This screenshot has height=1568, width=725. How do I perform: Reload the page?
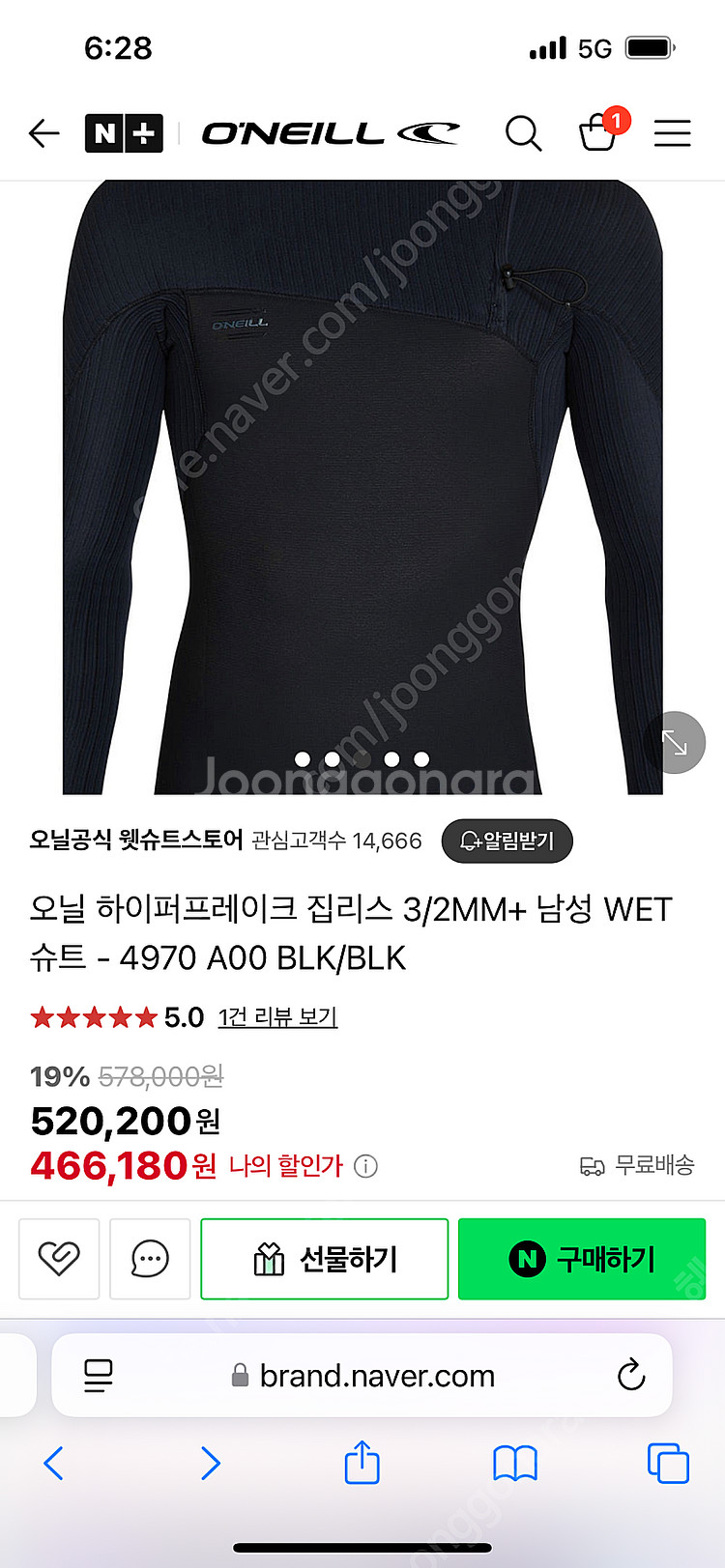630,1376
